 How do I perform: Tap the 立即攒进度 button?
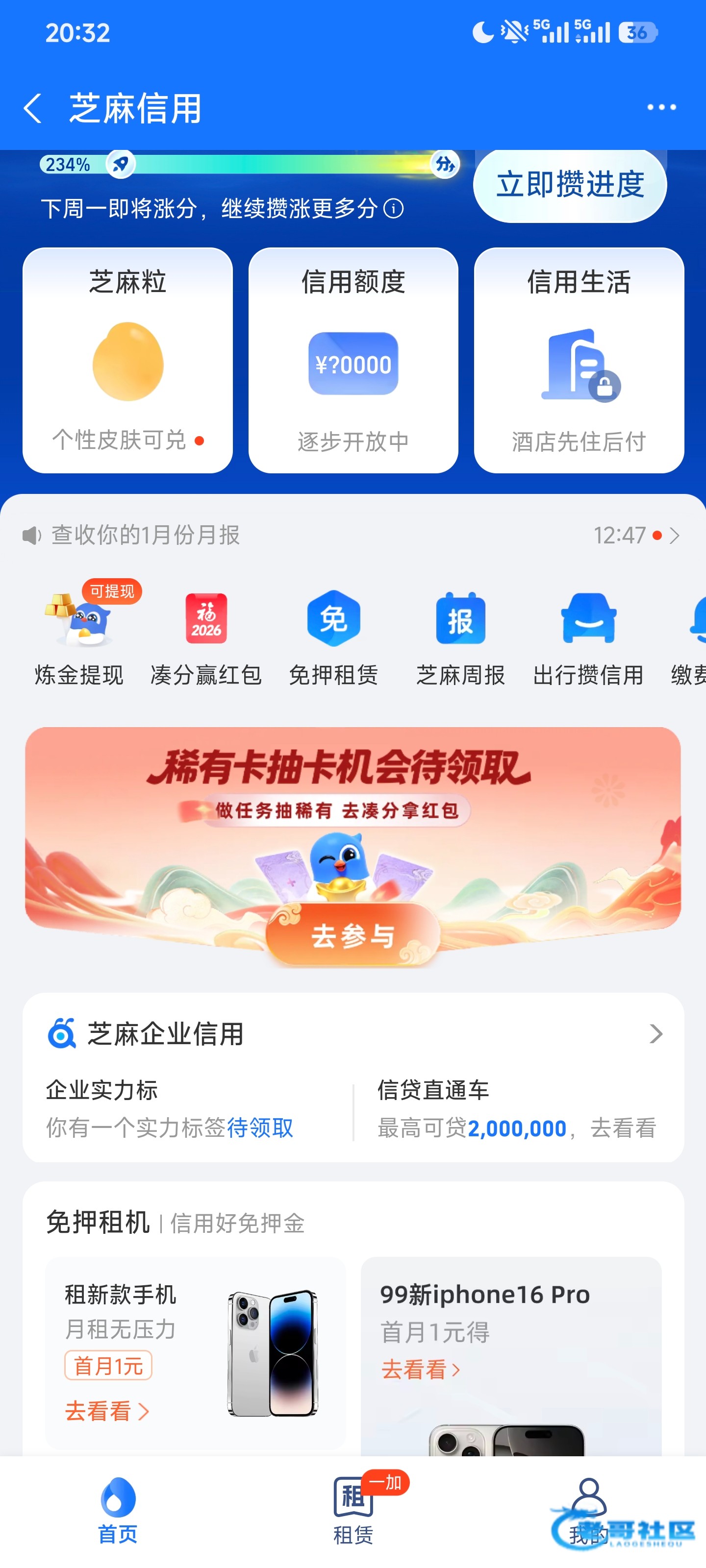click(x=570, y=185)
